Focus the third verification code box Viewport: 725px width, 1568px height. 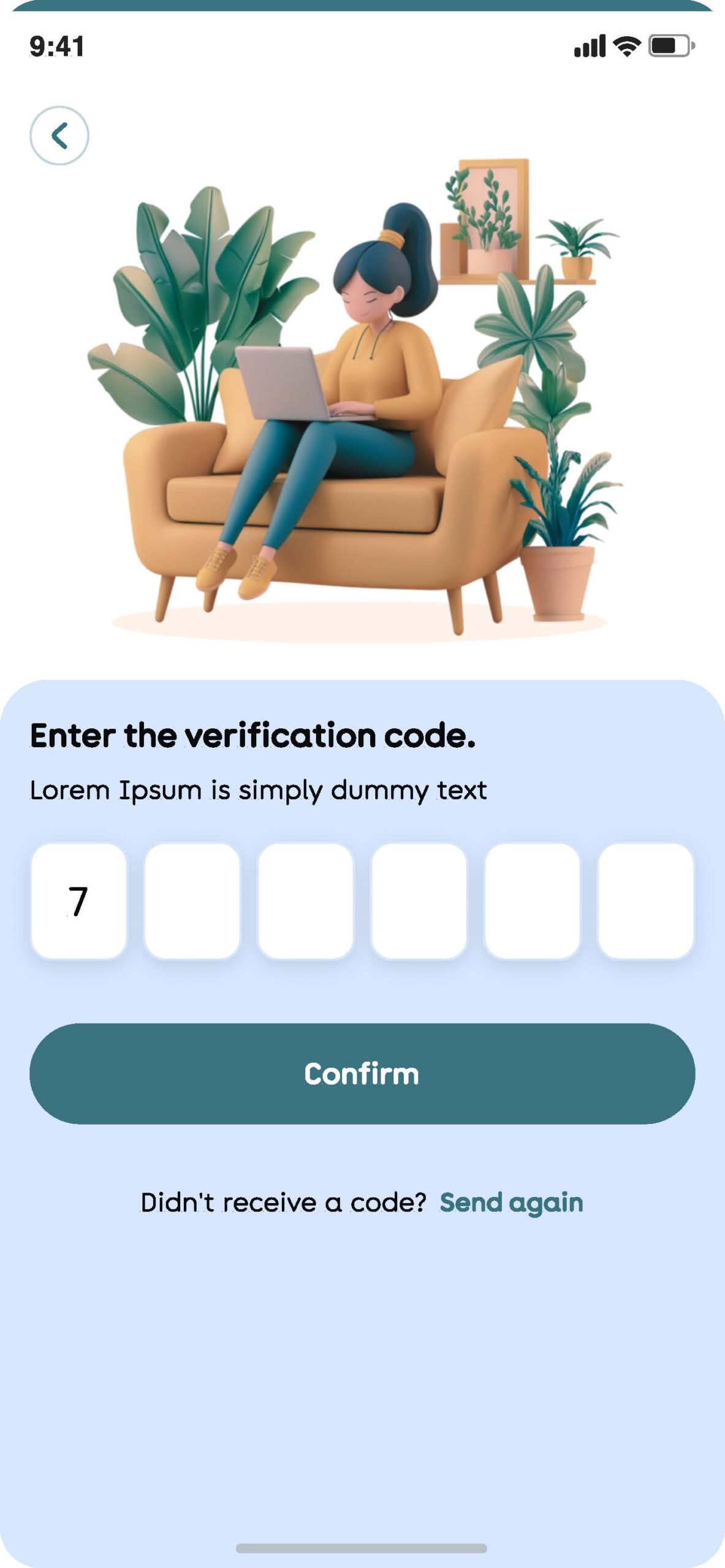(305, 901)
